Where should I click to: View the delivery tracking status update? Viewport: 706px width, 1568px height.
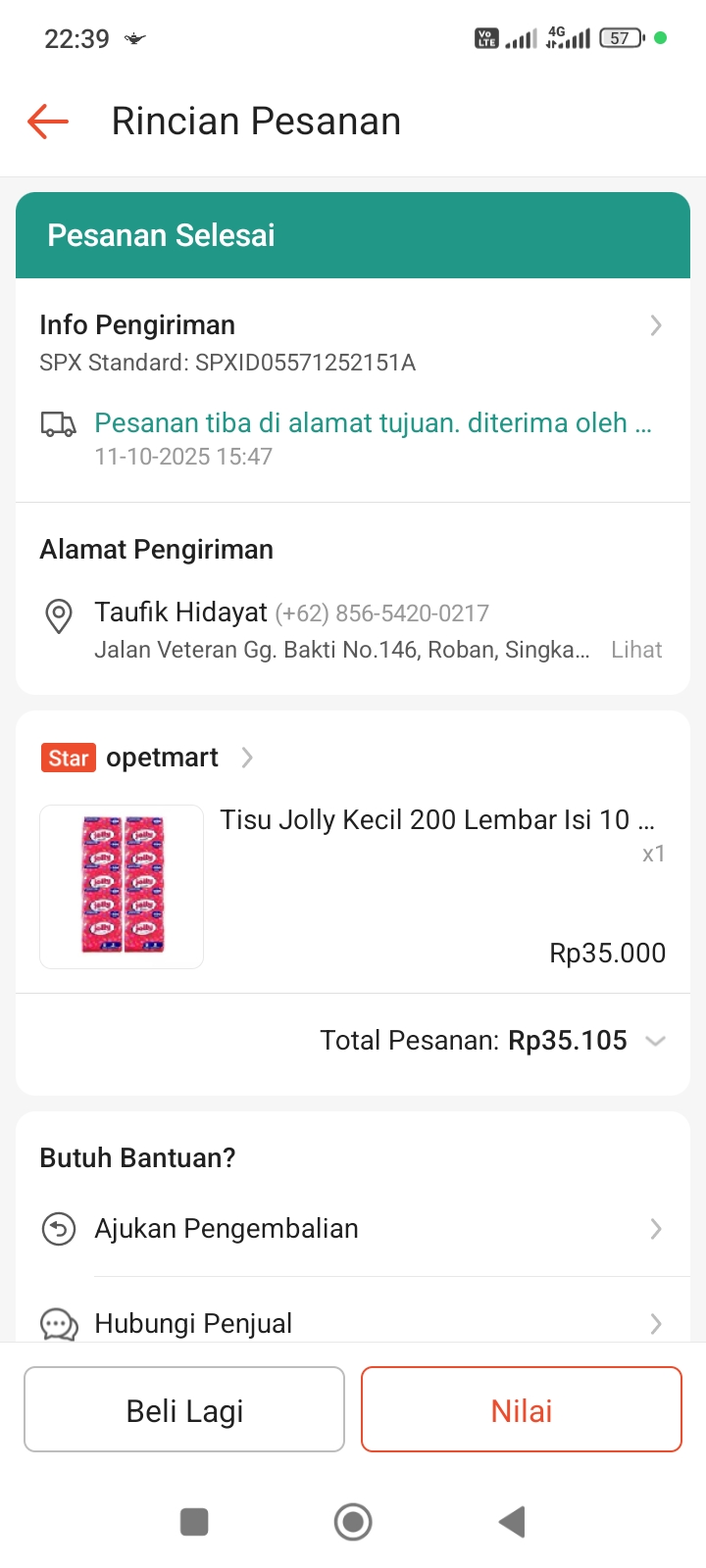[x=373, y=423]
